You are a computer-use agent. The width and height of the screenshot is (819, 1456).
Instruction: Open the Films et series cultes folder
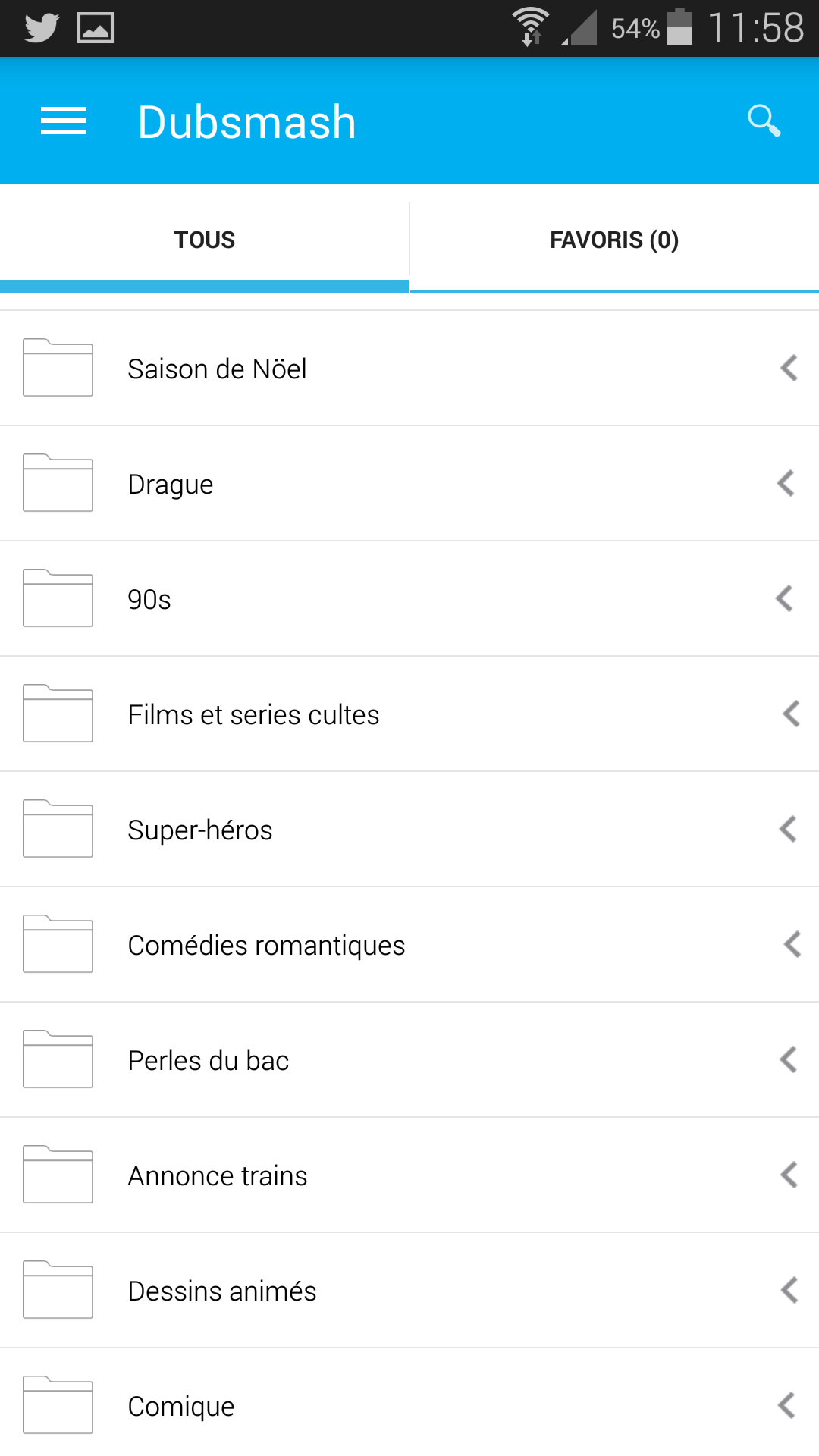point(409,714)
